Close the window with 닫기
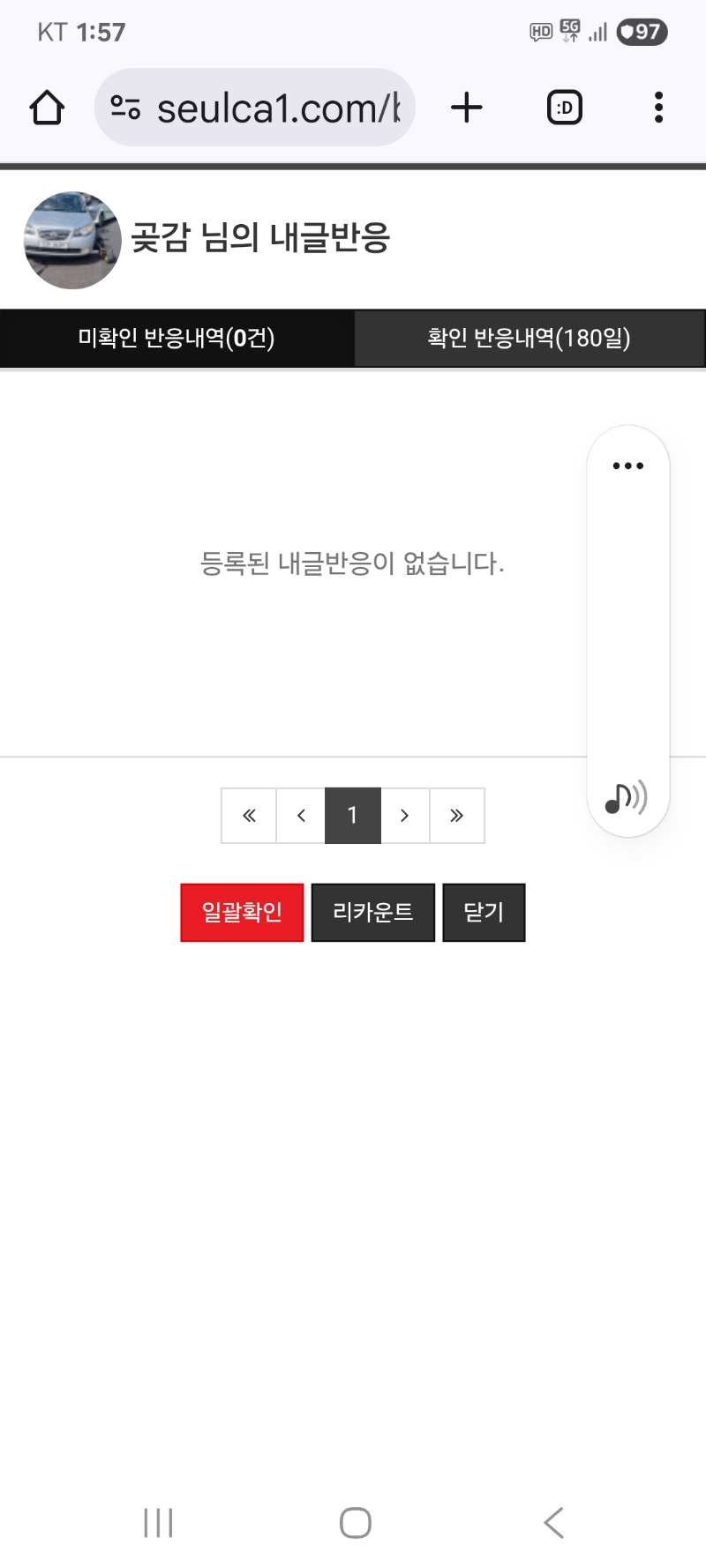Image resolution: width=706 pixels, height=1568 pixels. [x=484, y=912]
